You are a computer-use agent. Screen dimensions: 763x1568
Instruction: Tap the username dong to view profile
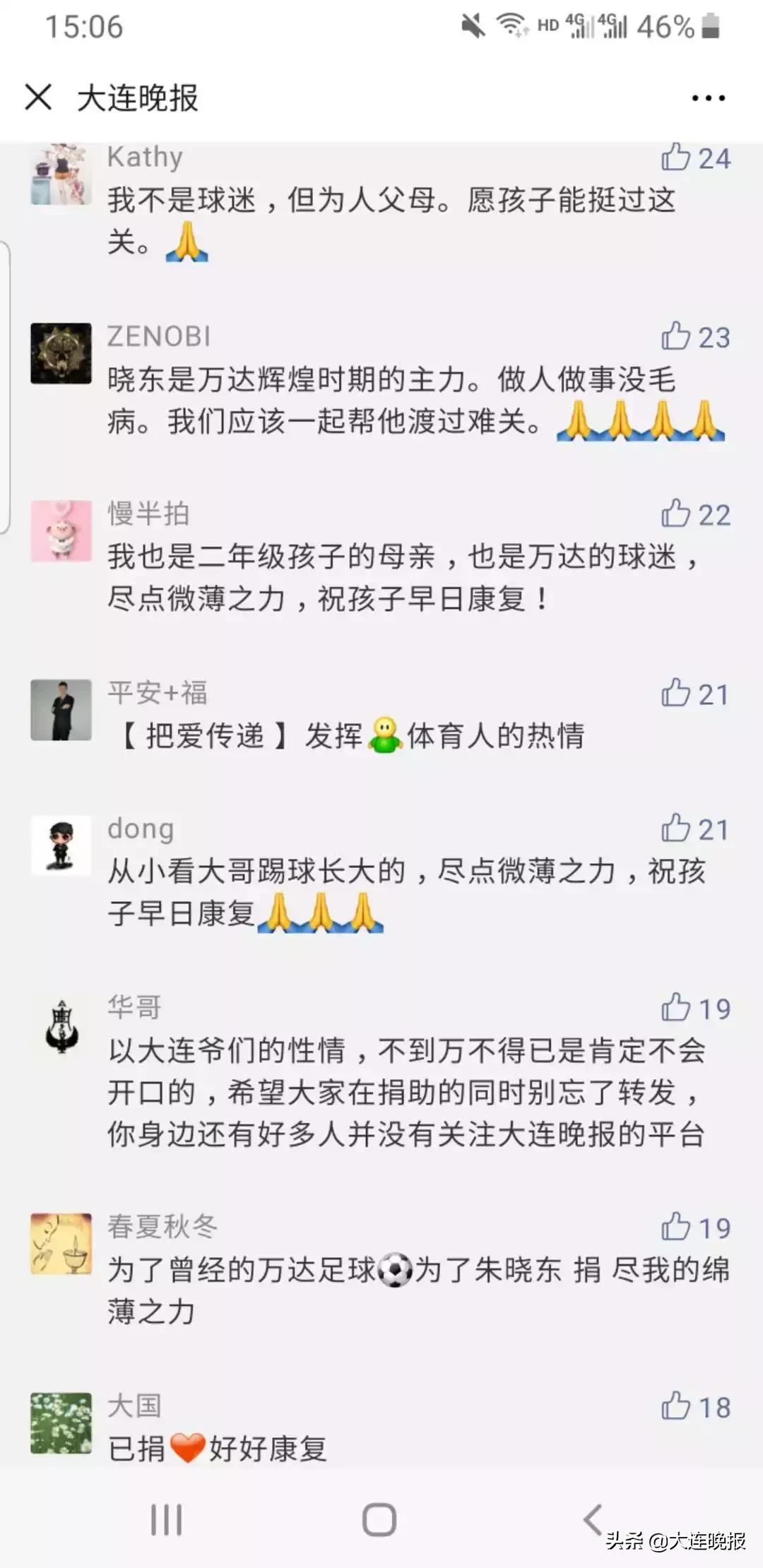pyautogui.click(x=141, y=830)
